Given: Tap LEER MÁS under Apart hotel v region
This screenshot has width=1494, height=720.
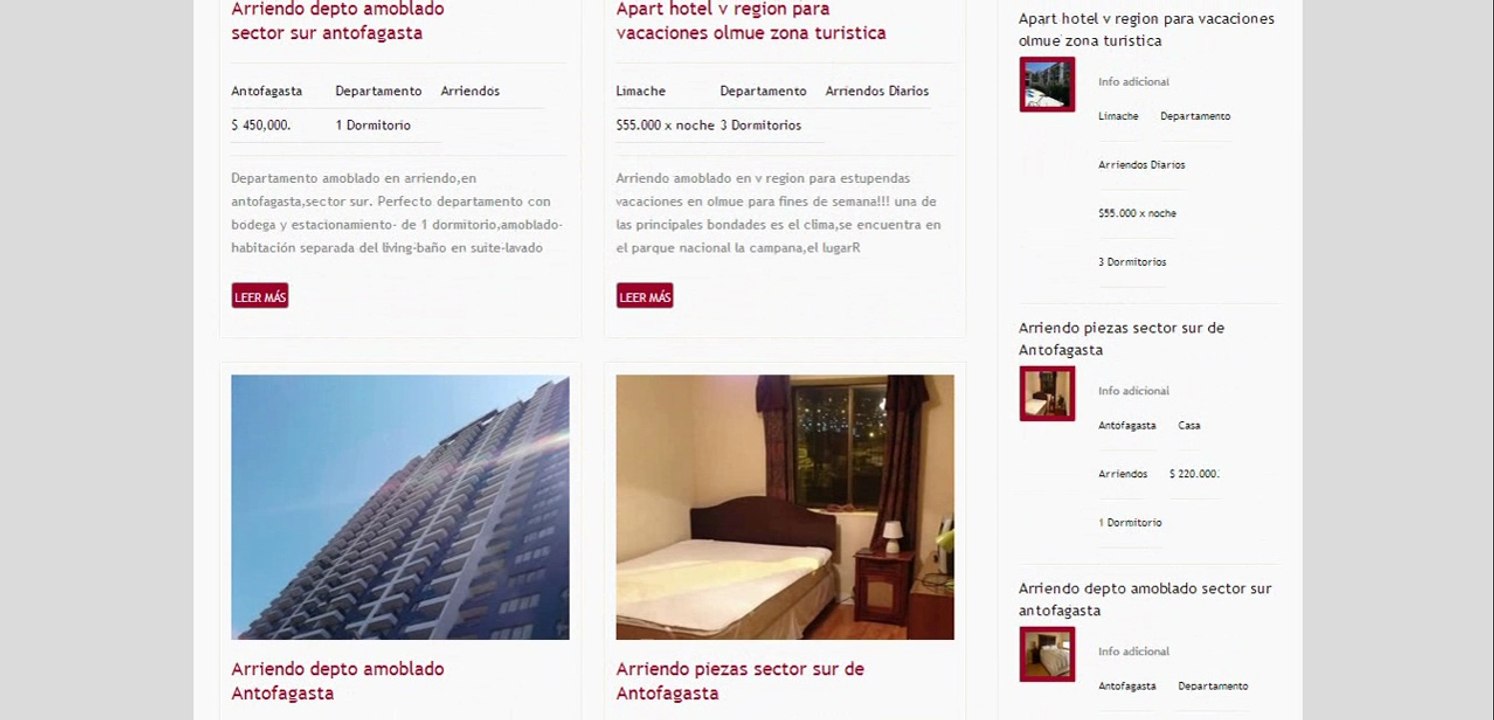Looking at the screenshot, I should [x=645, y=296].
